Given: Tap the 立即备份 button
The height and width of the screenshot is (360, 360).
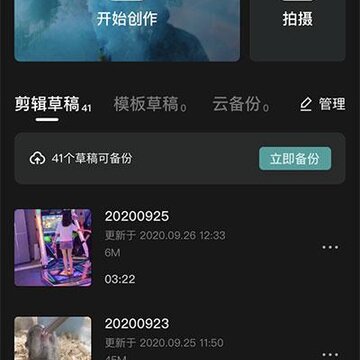Looking at the screenshot, I should (295, 159).
